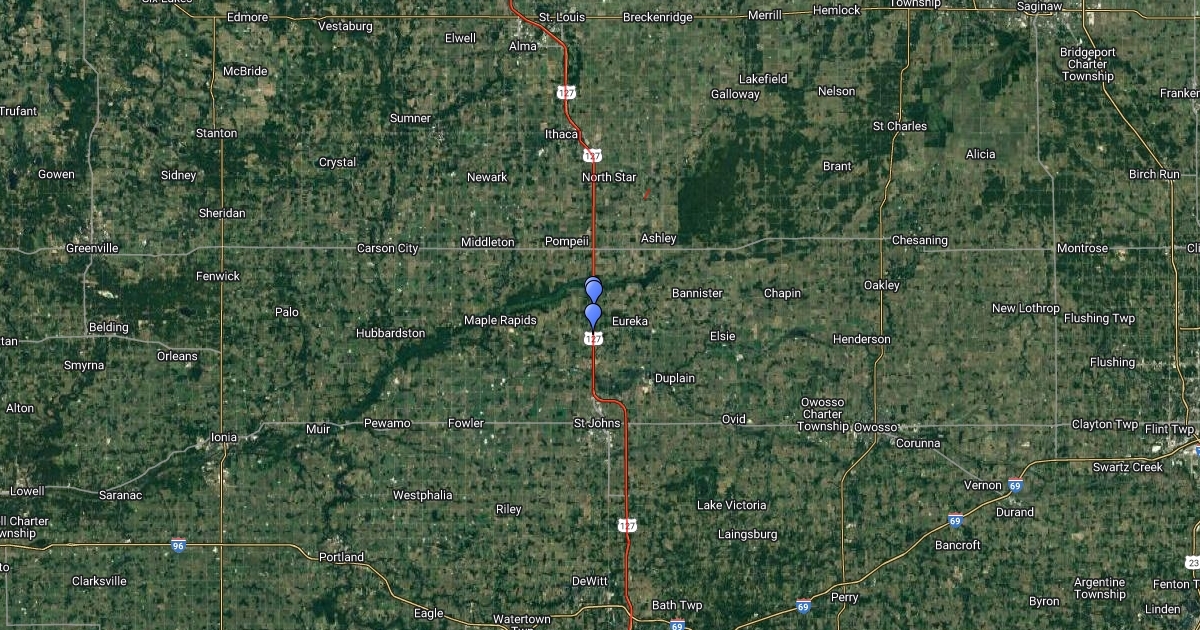Select the lowest blue pin beside Eureka
Viewport: 1200px width, 630px height.
coord(593,315)
